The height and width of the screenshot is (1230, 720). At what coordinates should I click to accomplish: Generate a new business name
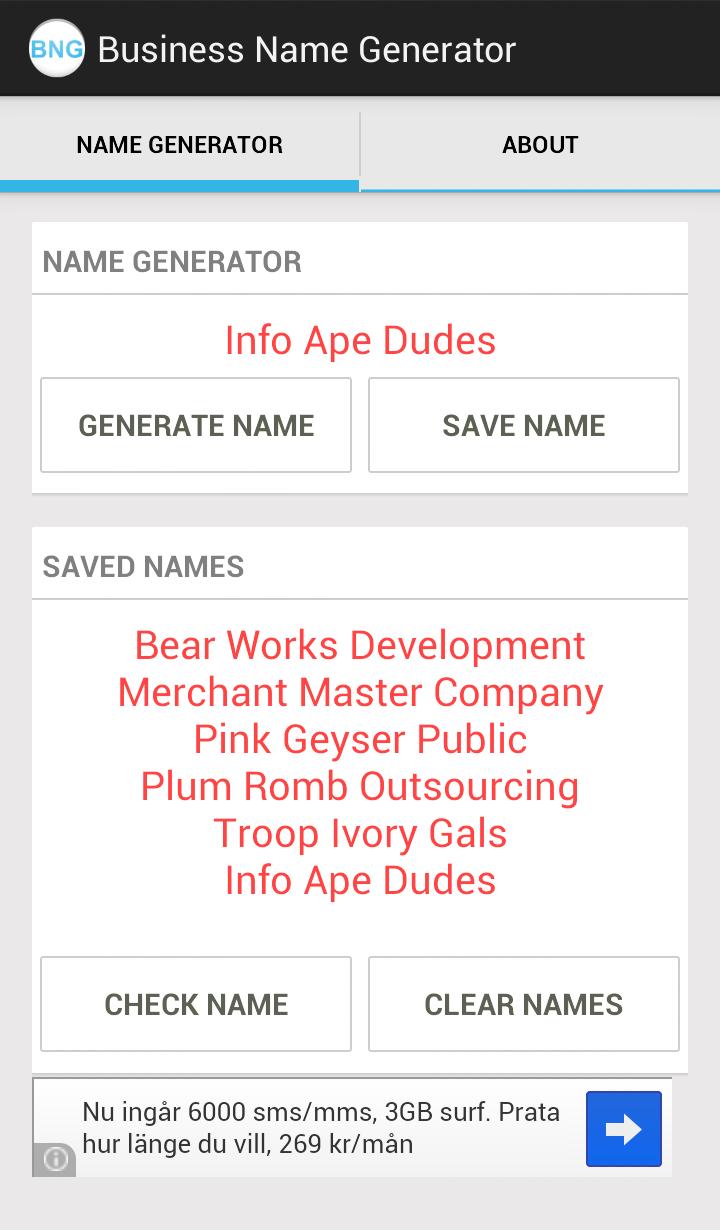(196, 425)
